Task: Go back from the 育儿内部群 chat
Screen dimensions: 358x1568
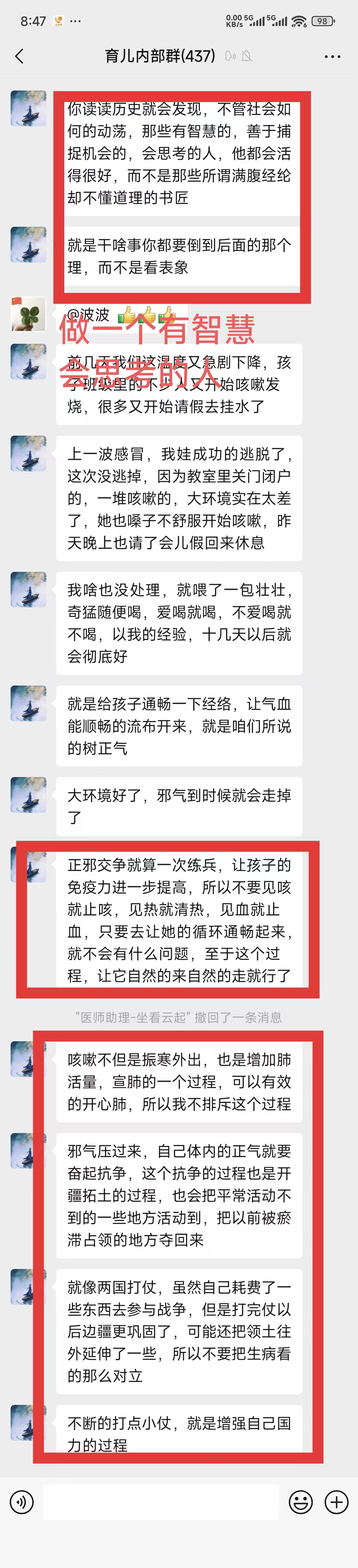Action: [x=20, y=57]
